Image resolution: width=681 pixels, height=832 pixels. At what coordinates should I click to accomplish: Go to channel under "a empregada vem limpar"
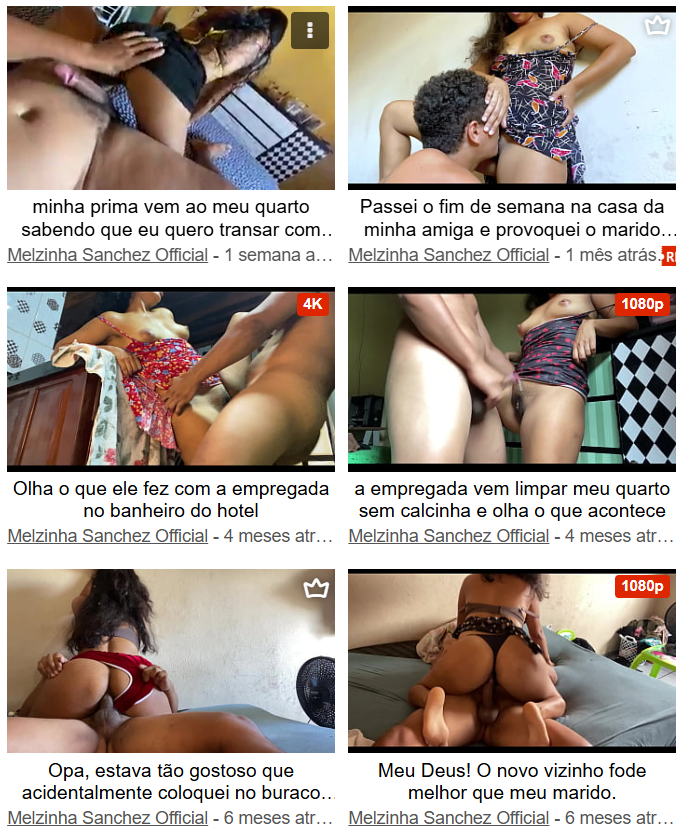[449, 536]
